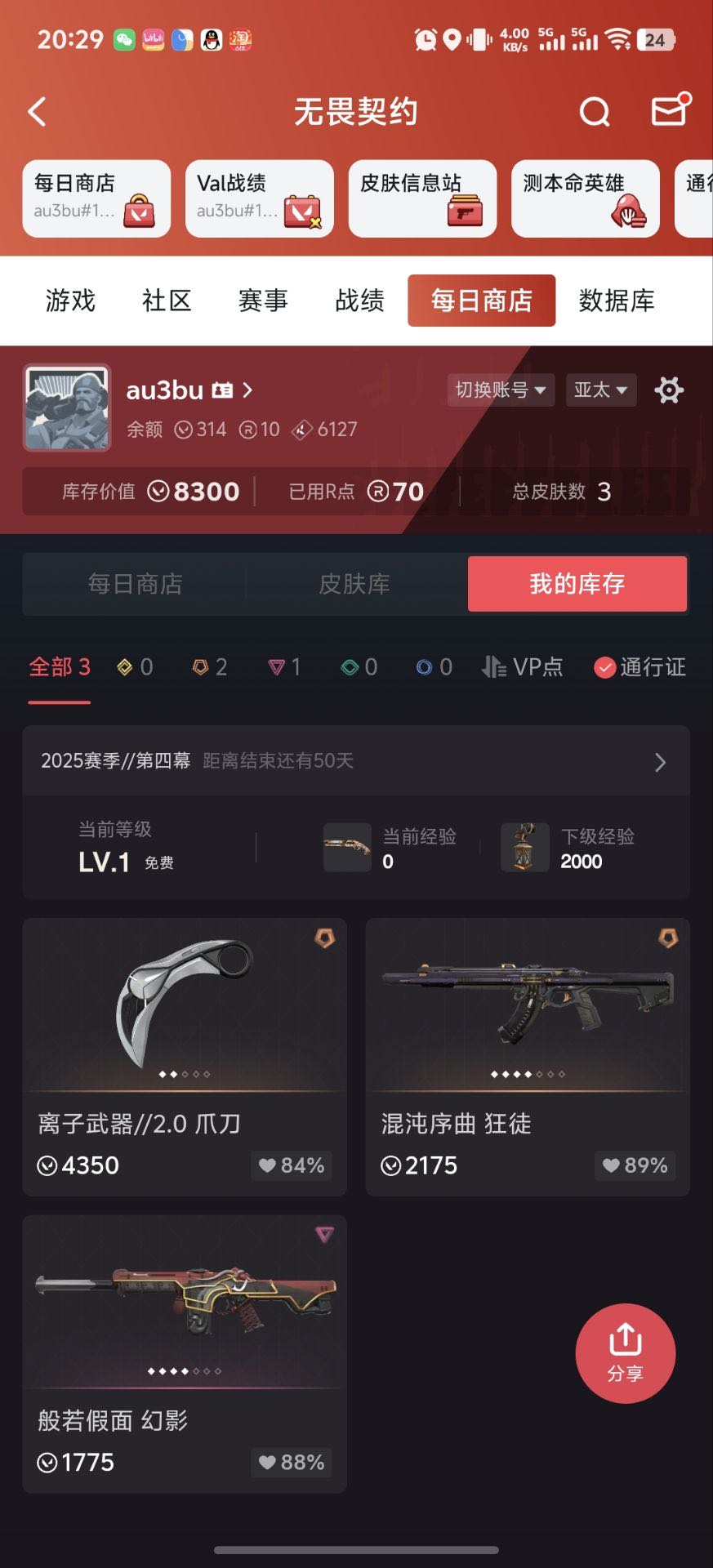Open the 混沌序曲 狂徒 skin card
713x1568 pixels.
pyautogui.click(x=528, y=1057)
